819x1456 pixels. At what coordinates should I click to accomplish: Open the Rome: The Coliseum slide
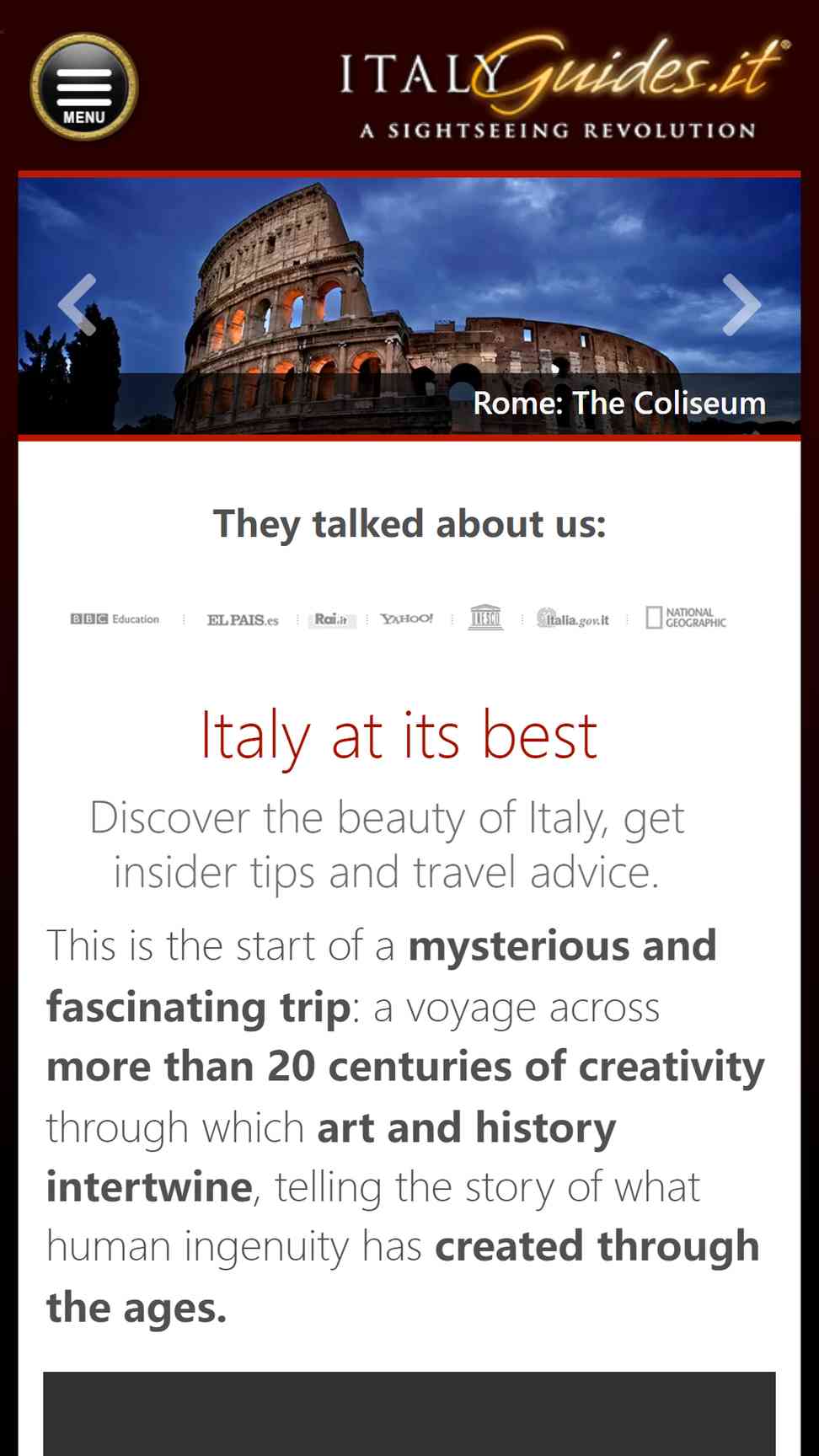[618, 403]
